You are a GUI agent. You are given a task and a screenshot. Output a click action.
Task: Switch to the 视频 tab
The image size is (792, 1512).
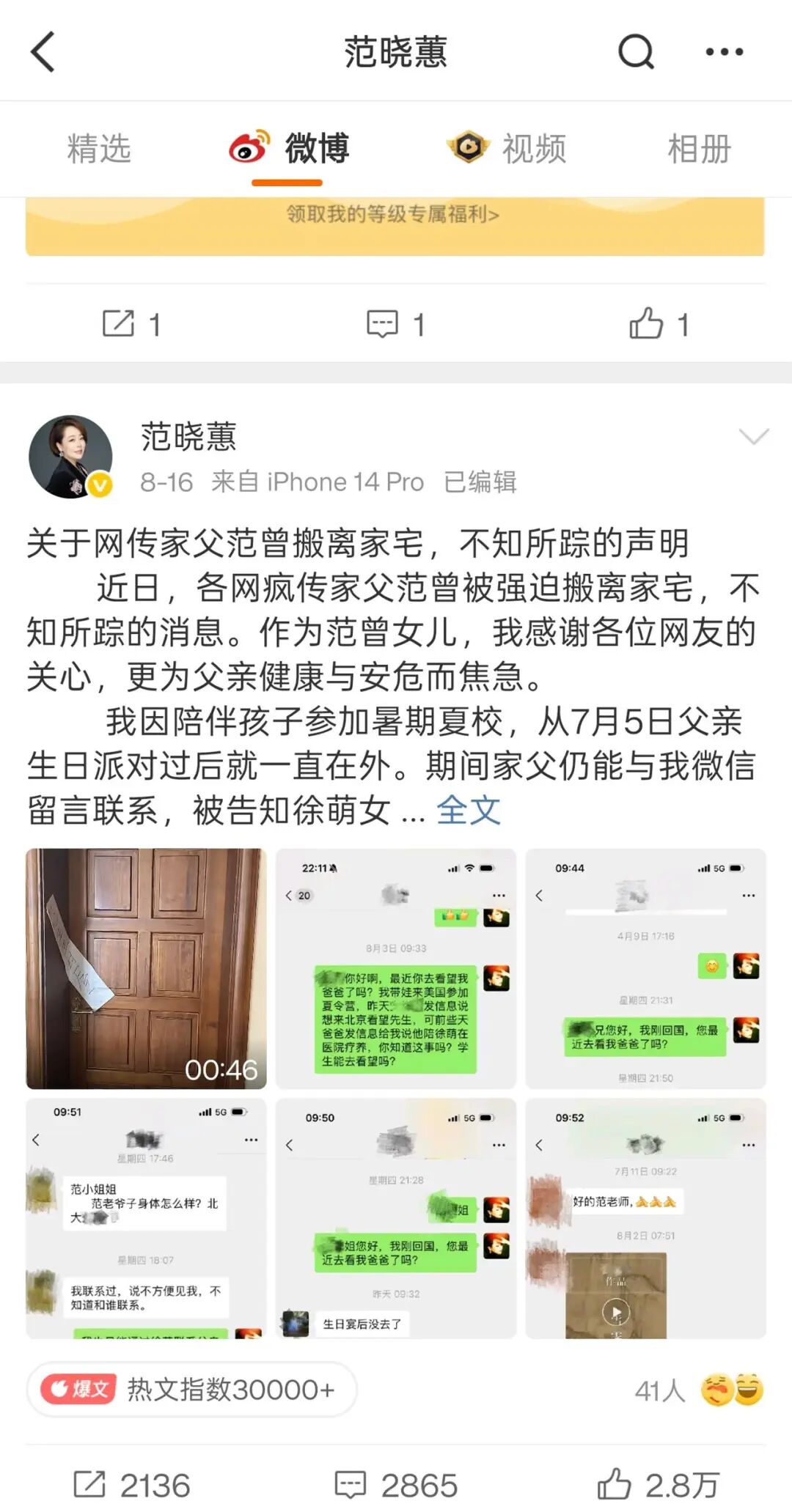[x=507, y=149]
